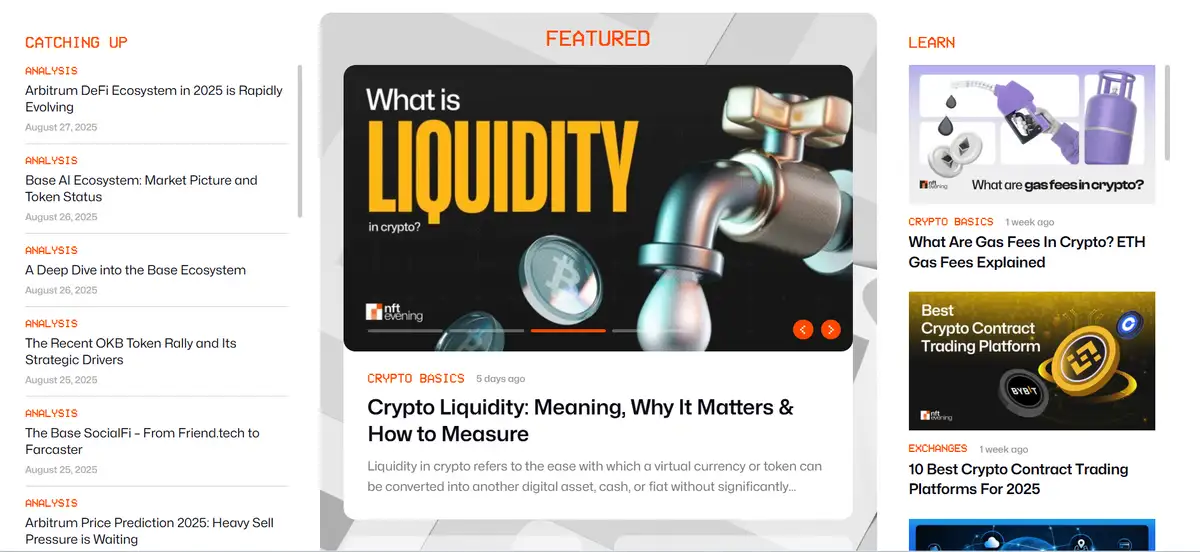Open the Arbitrum DeFi Ecosystem 2025 article
Screen dimensions: 1200x552
point(153,98)
